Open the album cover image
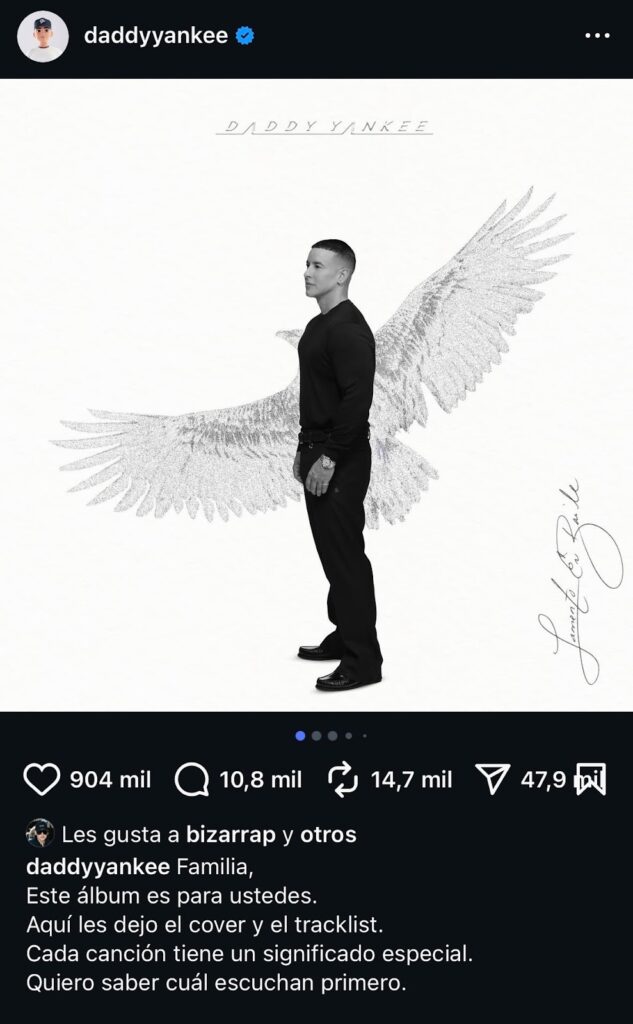Screen dimensions: 633x1024 click(316, 395)
